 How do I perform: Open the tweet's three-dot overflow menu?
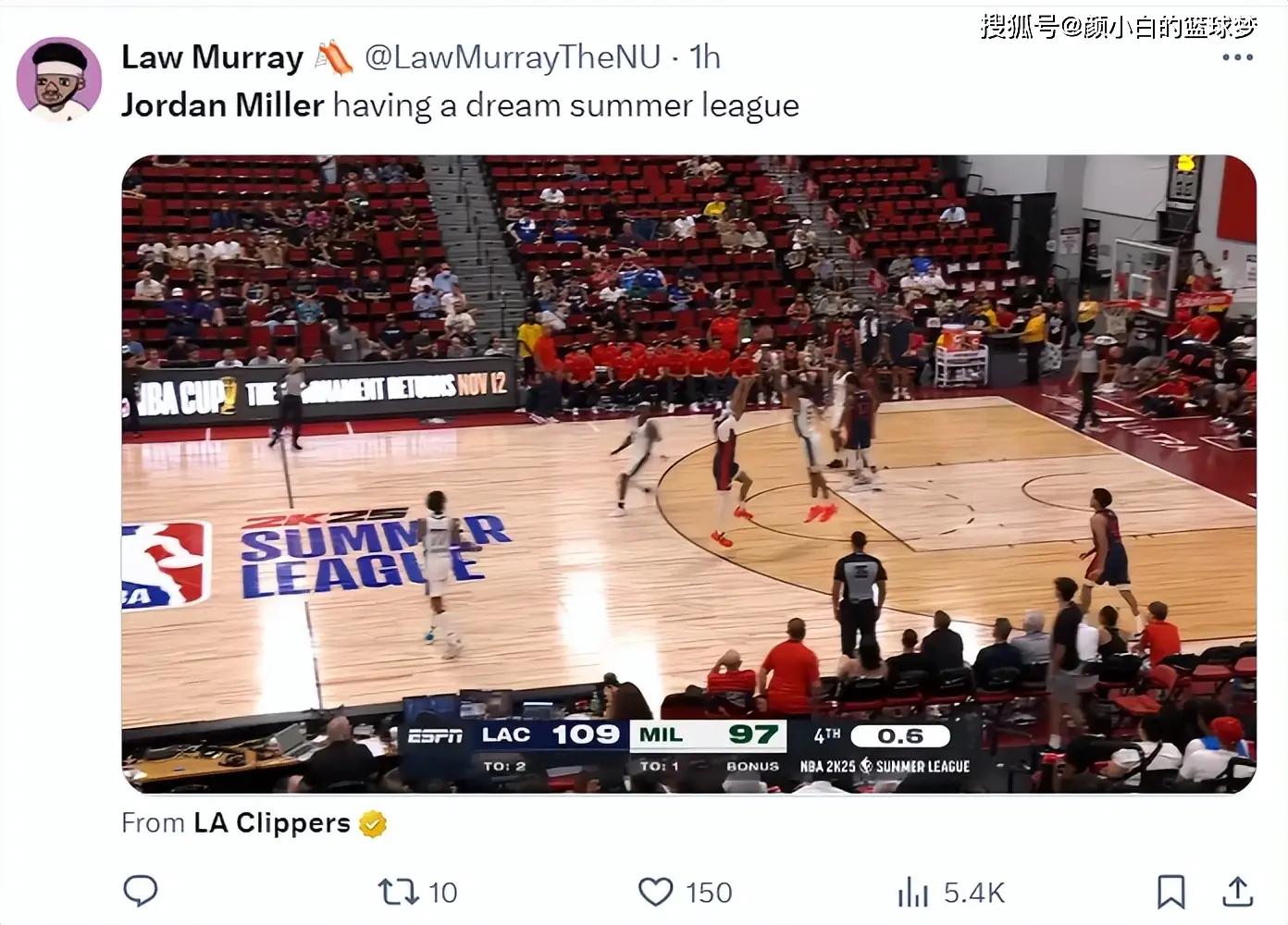(1237, 57)
